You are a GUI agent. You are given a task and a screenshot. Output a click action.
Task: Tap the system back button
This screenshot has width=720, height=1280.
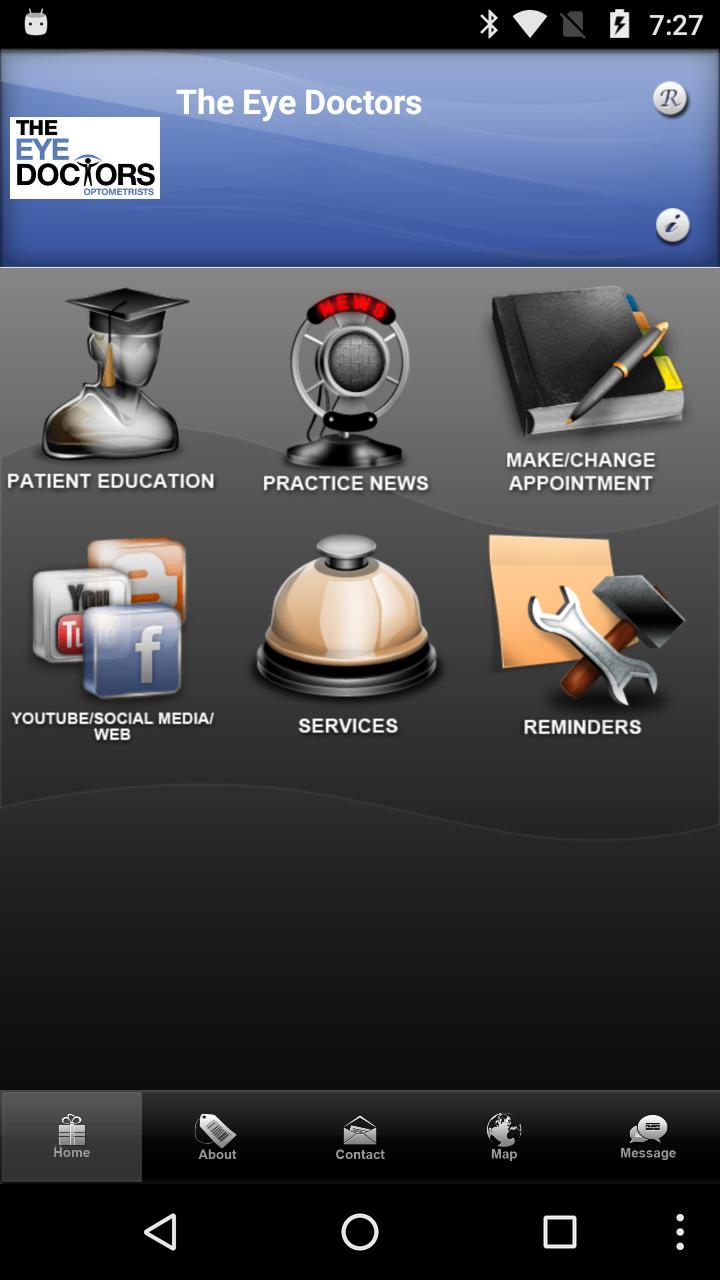click(x=161, y=1232)
